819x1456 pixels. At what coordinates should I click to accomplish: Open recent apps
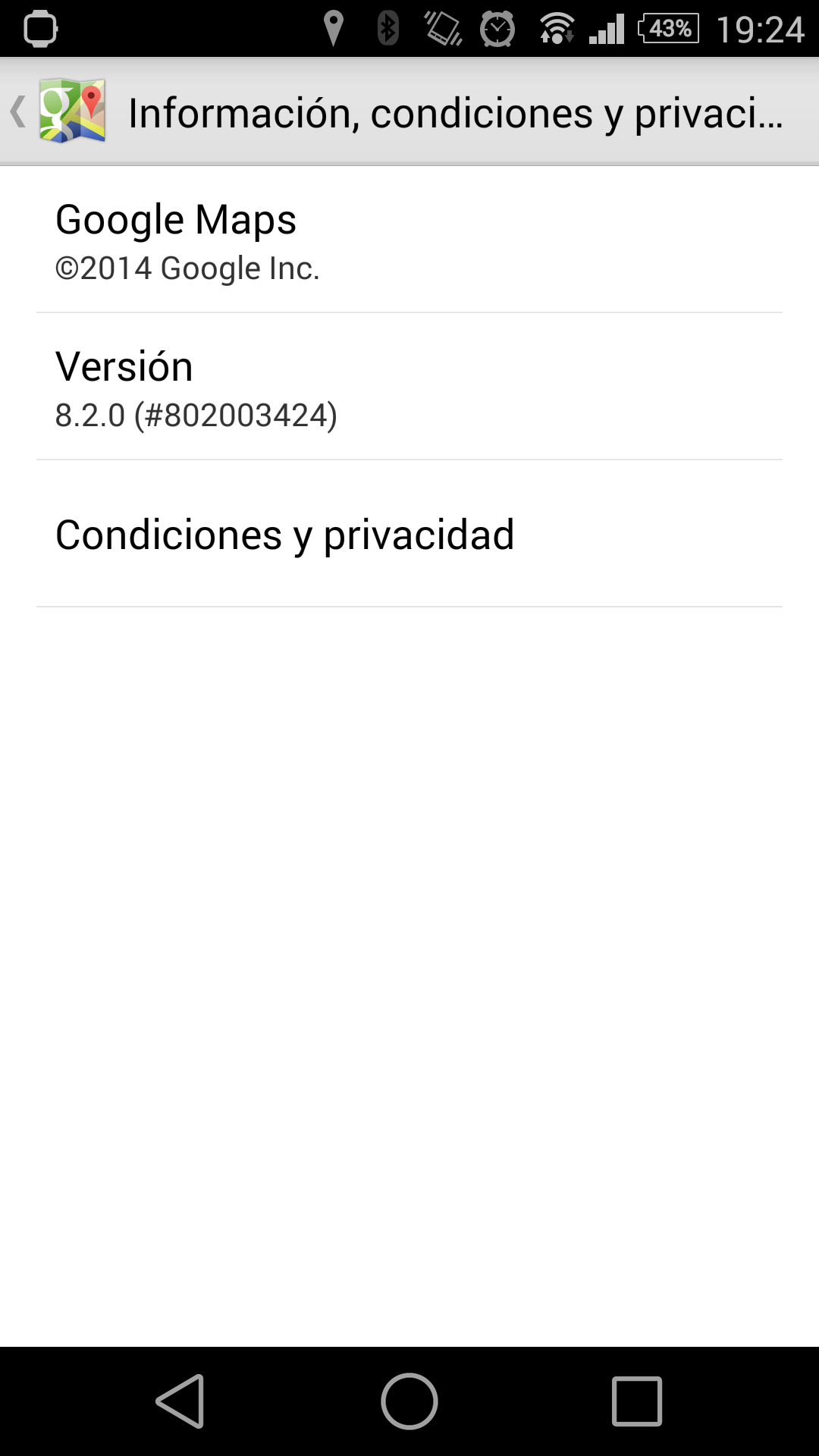point(637,1401)
